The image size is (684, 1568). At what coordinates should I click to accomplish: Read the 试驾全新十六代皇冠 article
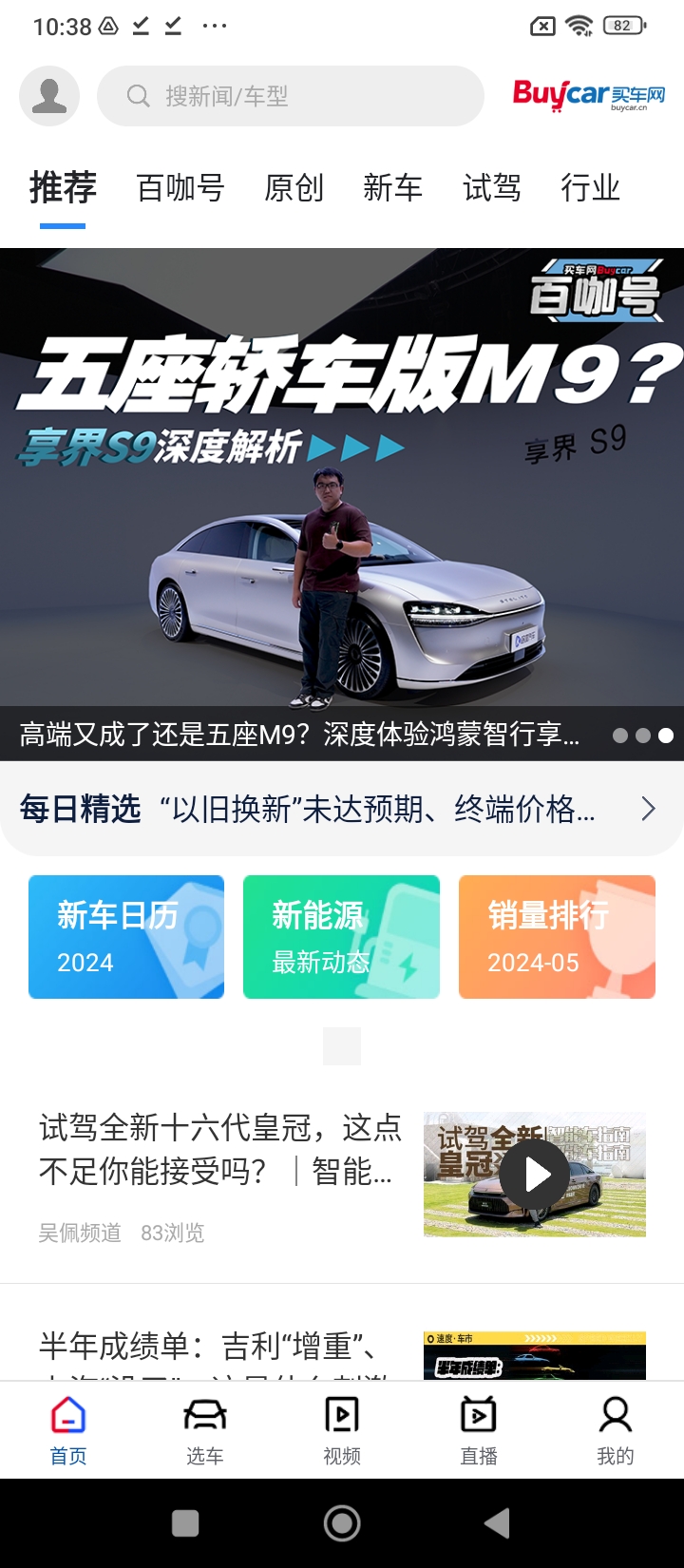click(218, 1150)
